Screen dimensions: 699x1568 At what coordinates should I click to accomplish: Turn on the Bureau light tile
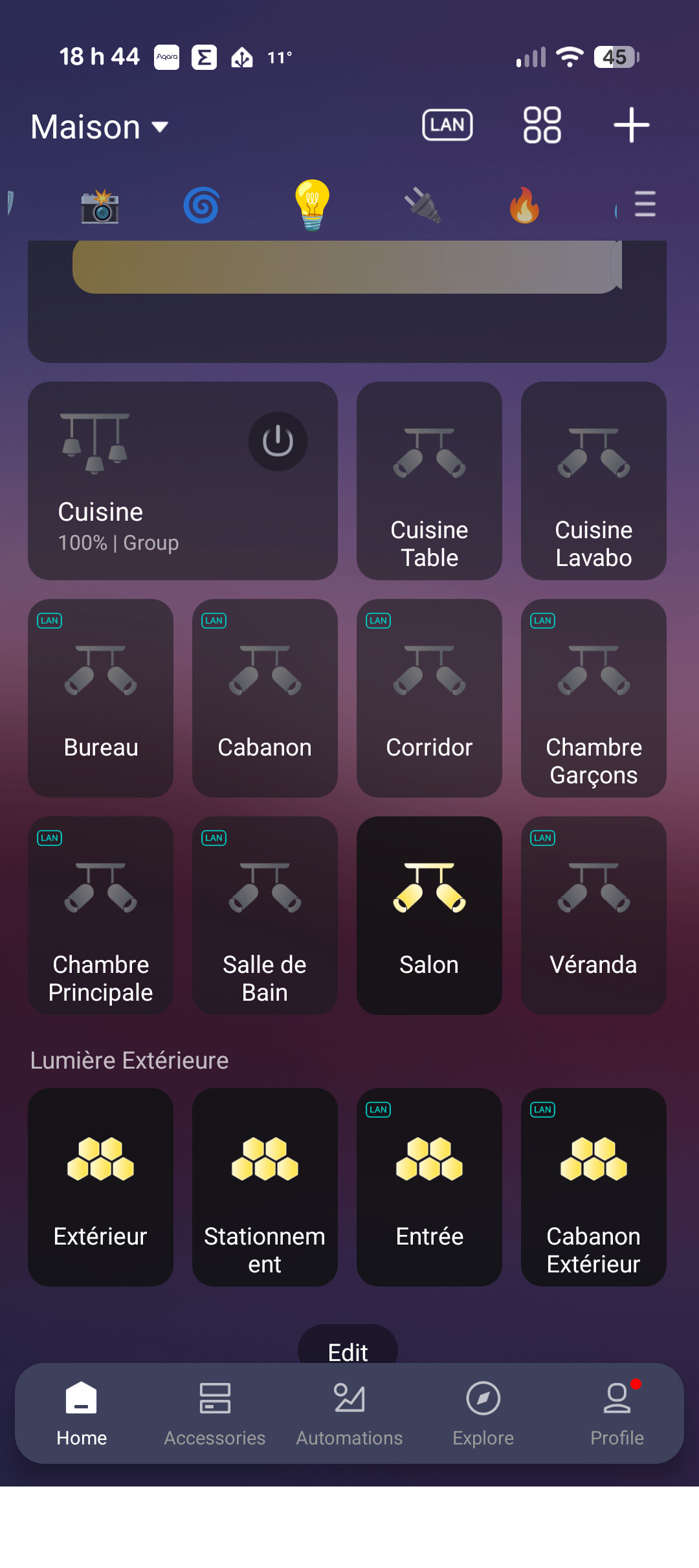pos(100,698)
